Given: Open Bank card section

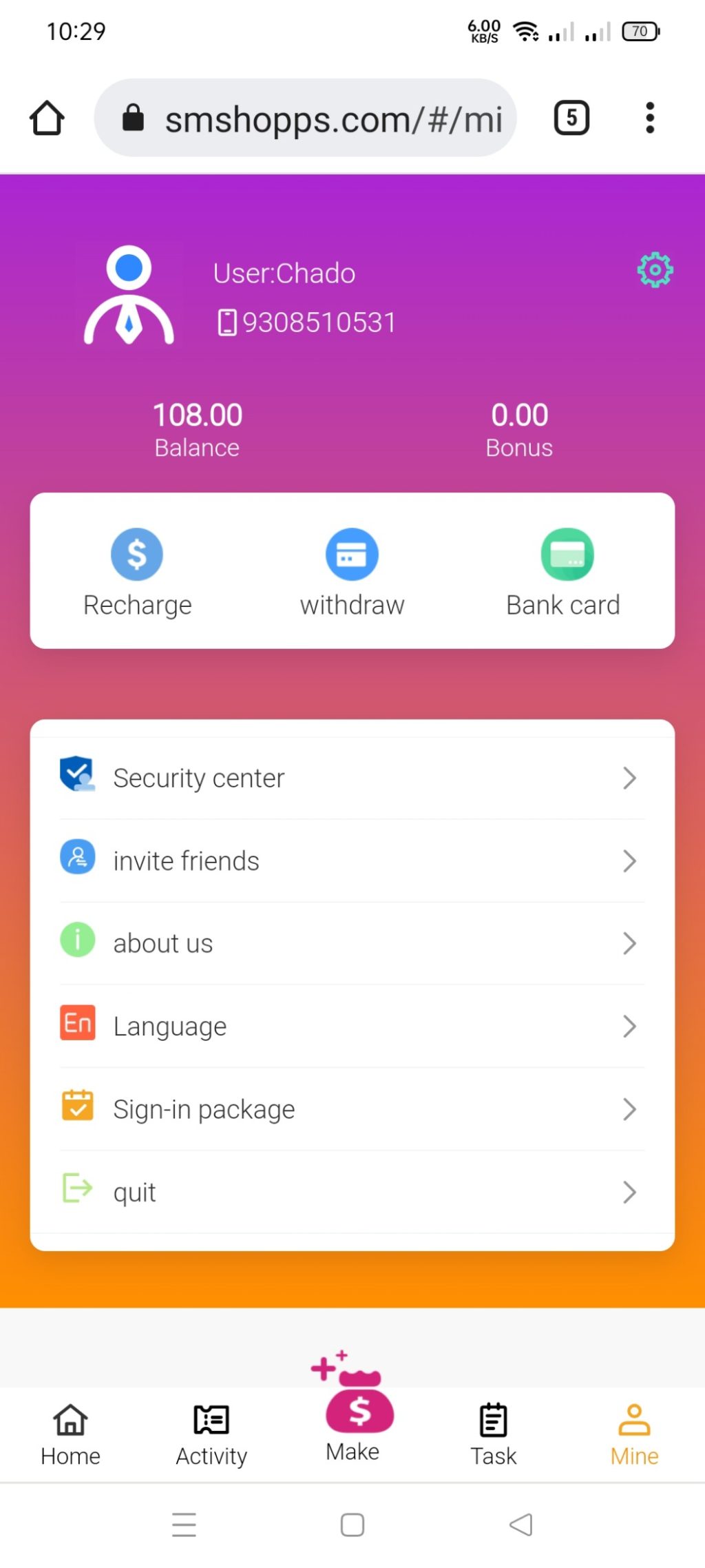Looking at the screenshot, I should [x=564, y=571].
